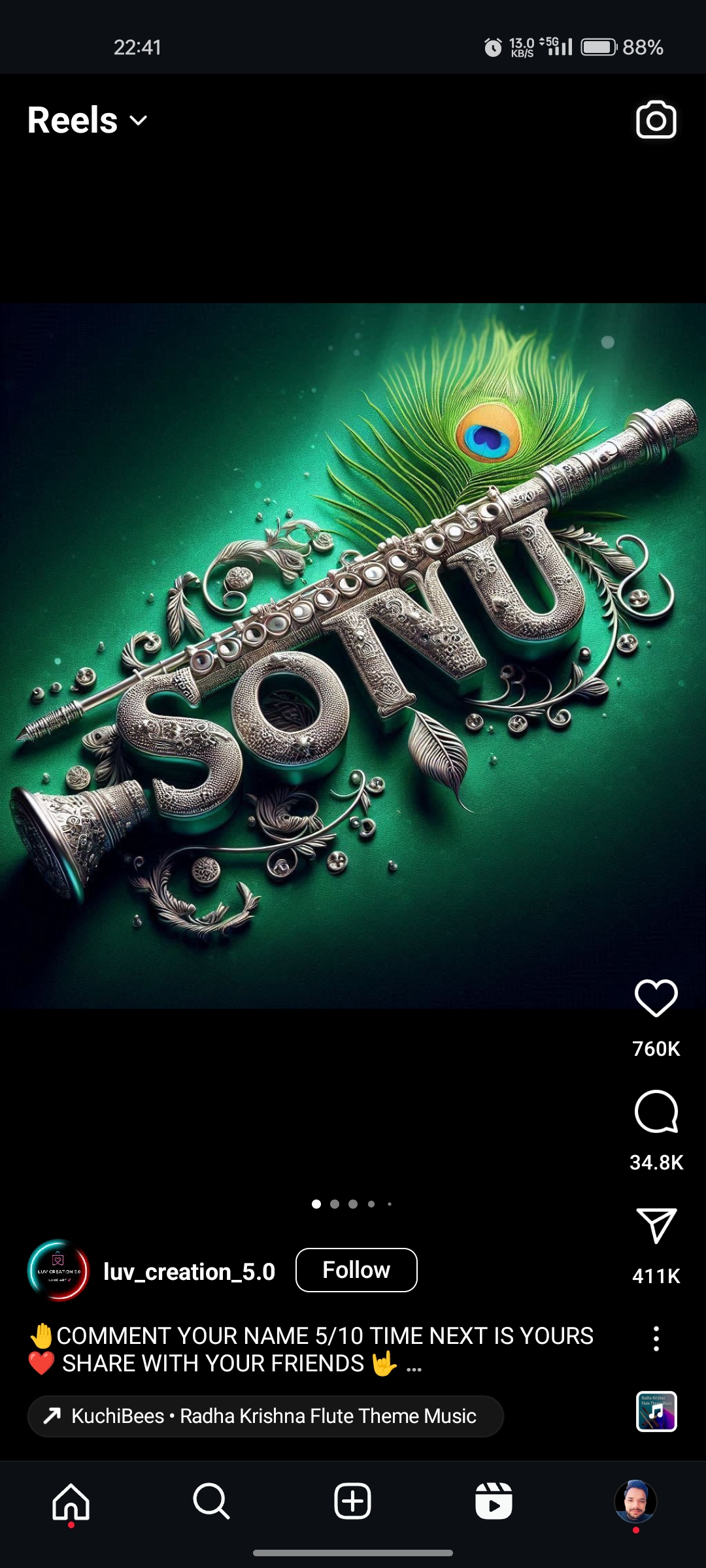Open my profile tab
This screenshot has height=1568, width=706.
[x=635, y=1501]
